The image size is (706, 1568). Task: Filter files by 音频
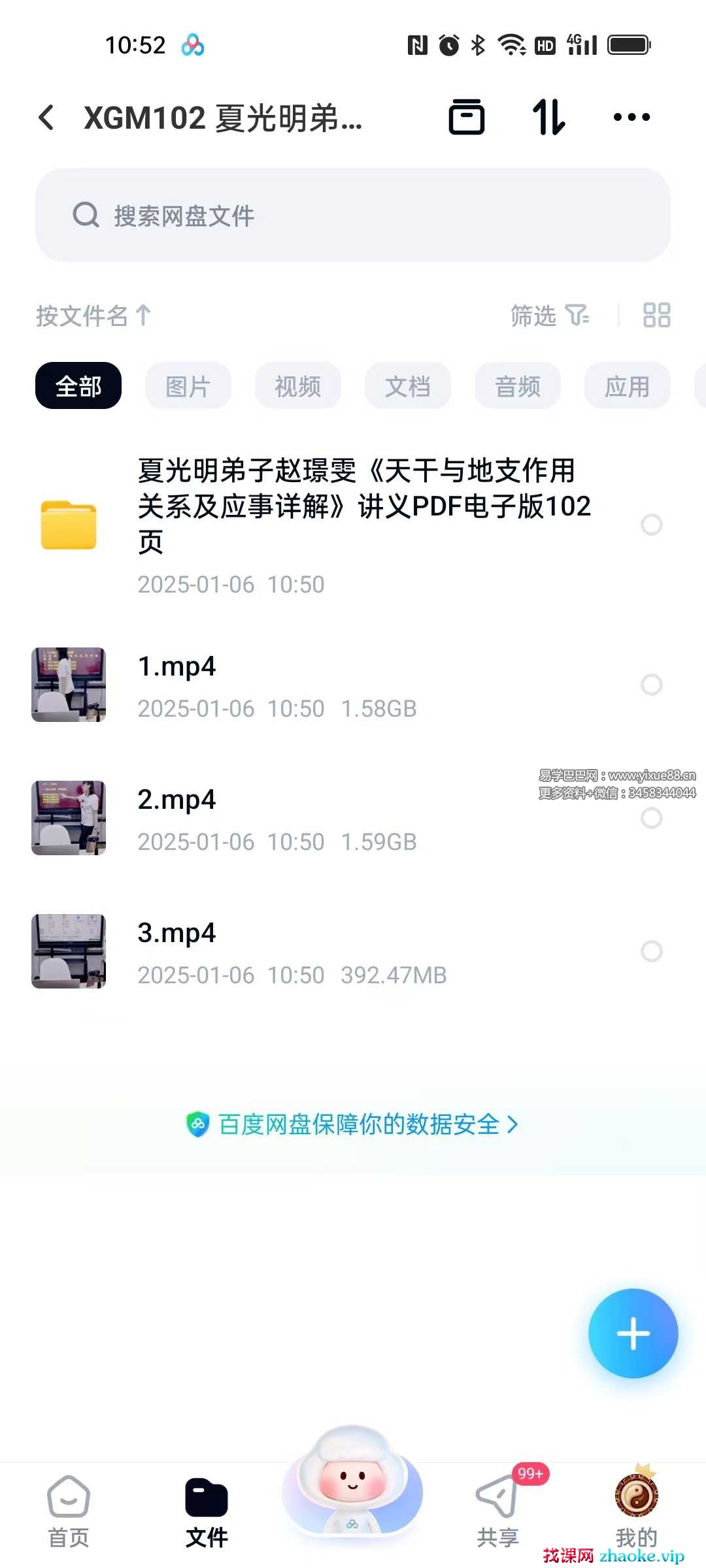(518, 386)
